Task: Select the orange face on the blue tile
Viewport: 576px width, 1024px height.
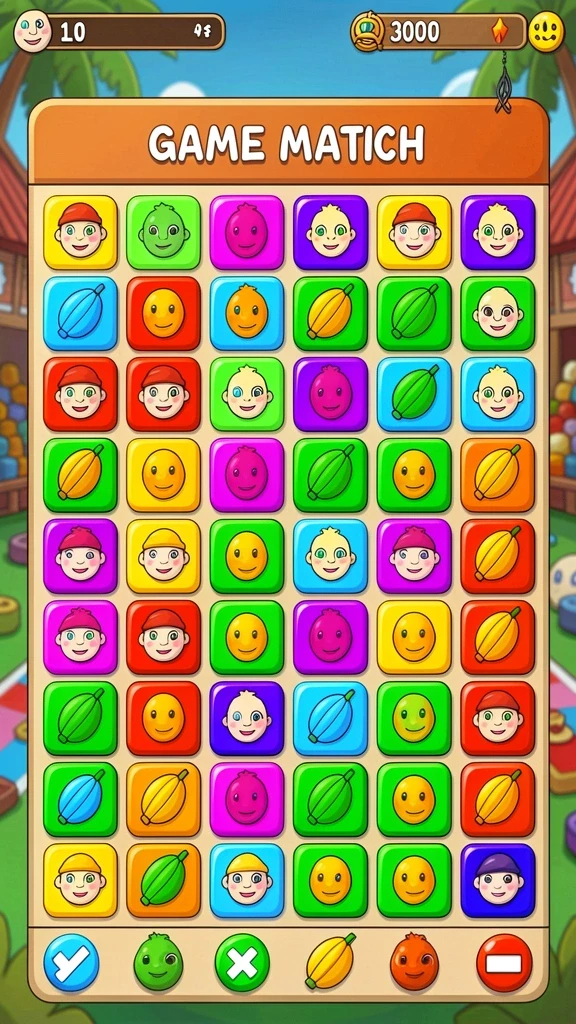Action: click(x=247, y=313)
